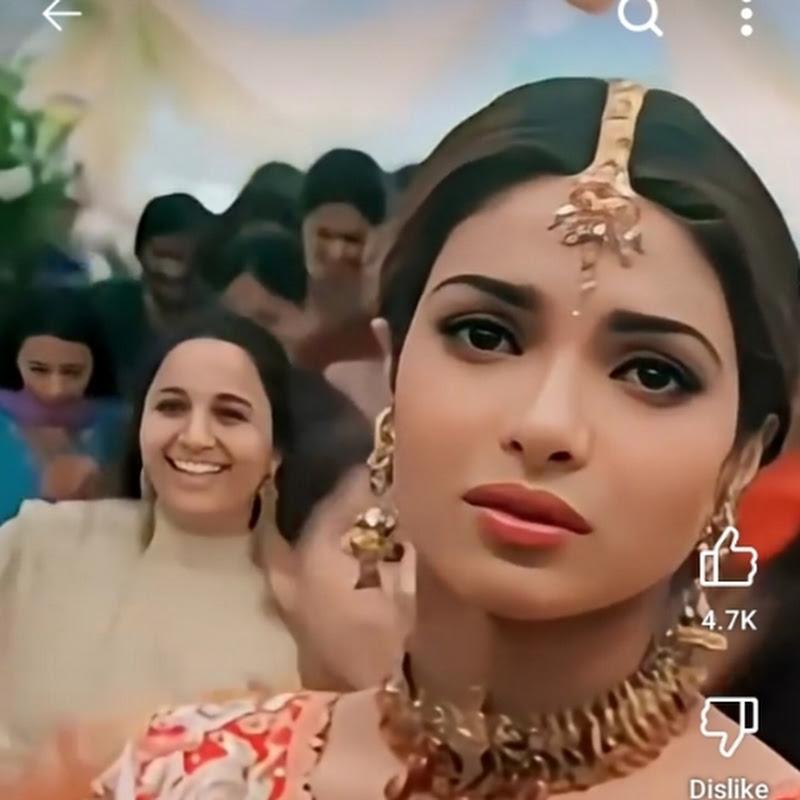The width and height of the screenshot is (800, 800).
Task: Open search from the top bar
Action: click(639, 15)
